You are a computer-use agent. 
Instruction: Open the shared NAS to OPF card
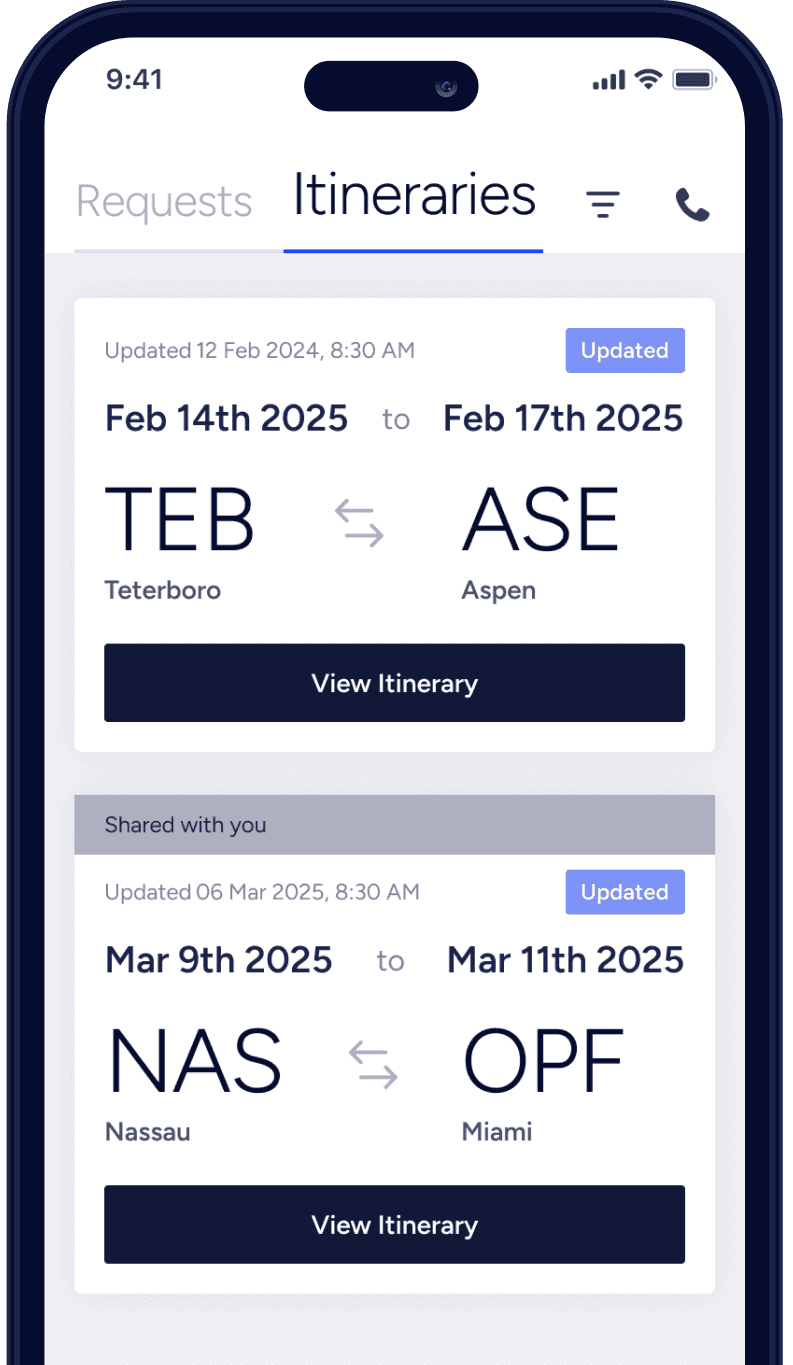[394, 1045]
